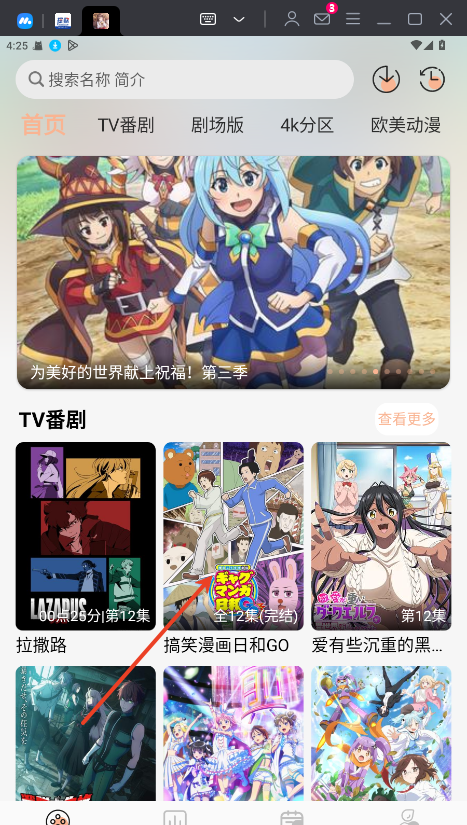Open the watch history clock icon
The width and height of the screenshot is (467, 825).
click(x=432, y=79)
